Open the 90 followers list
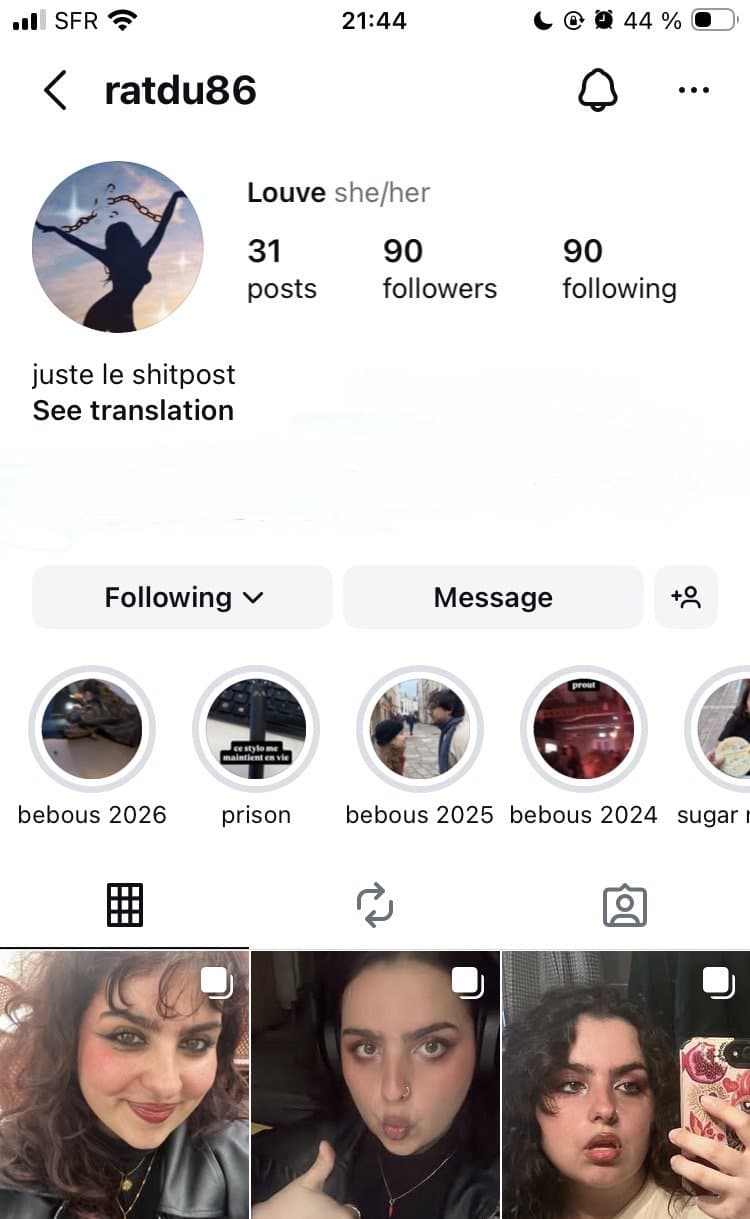This screenshot has height=1219, width=750. 439,268
